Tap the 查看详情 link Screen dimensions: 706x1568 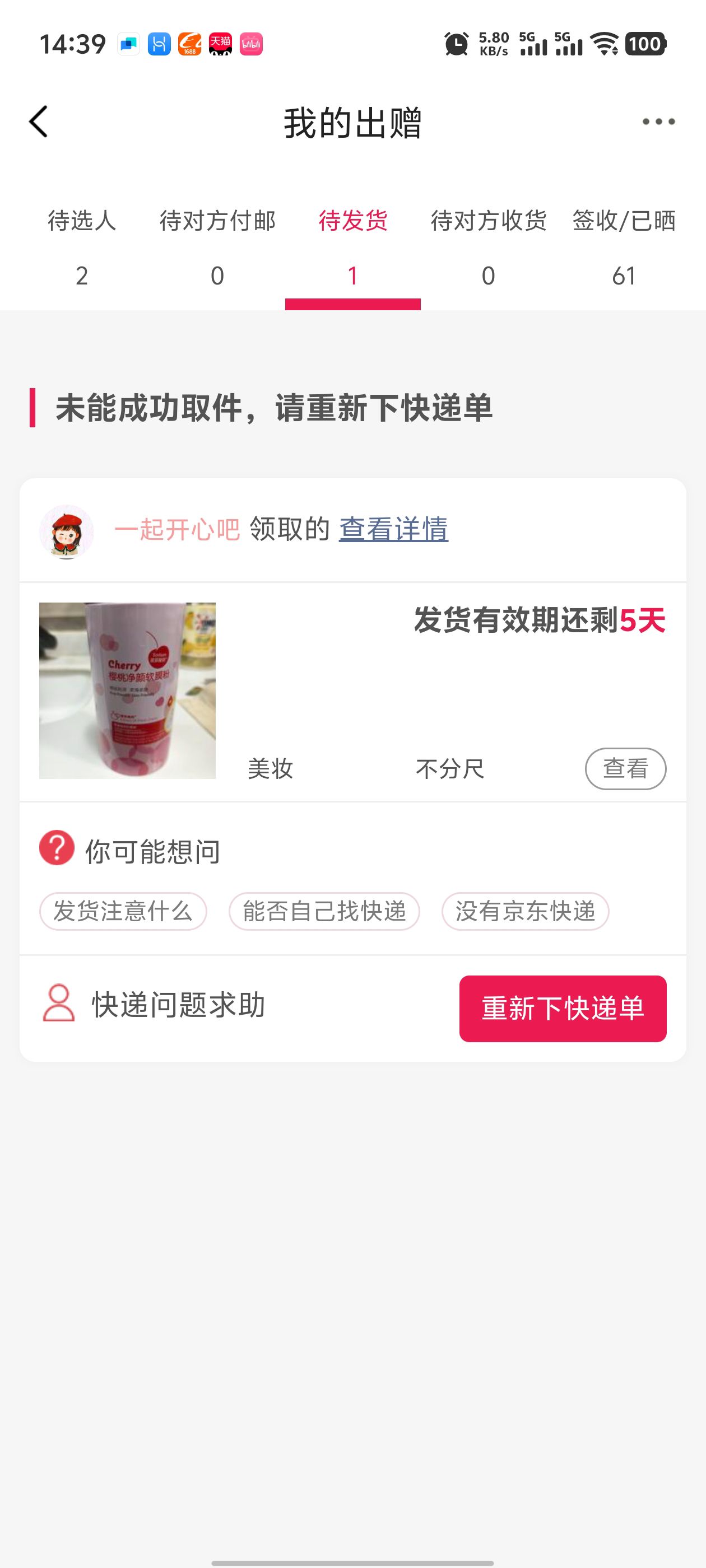[393, 529]
